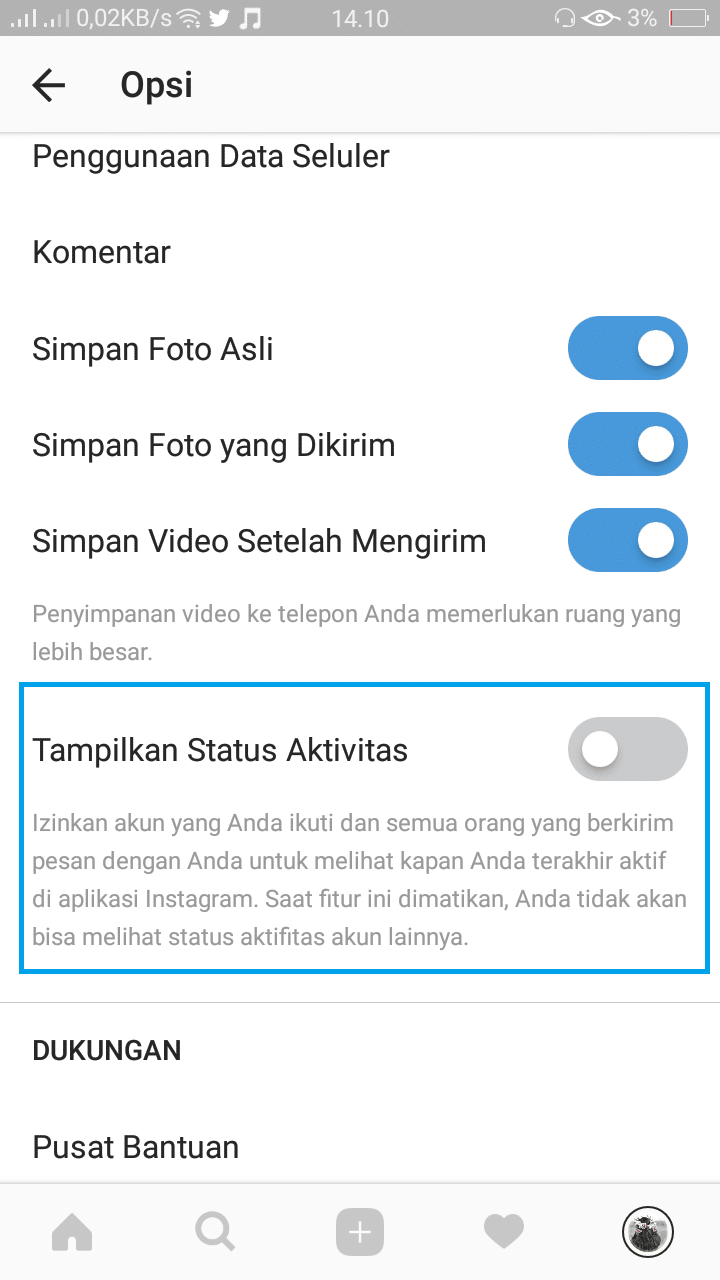
Task: Toggle off Simpan Video Setelah Mengirim
Action: (628, 541)
